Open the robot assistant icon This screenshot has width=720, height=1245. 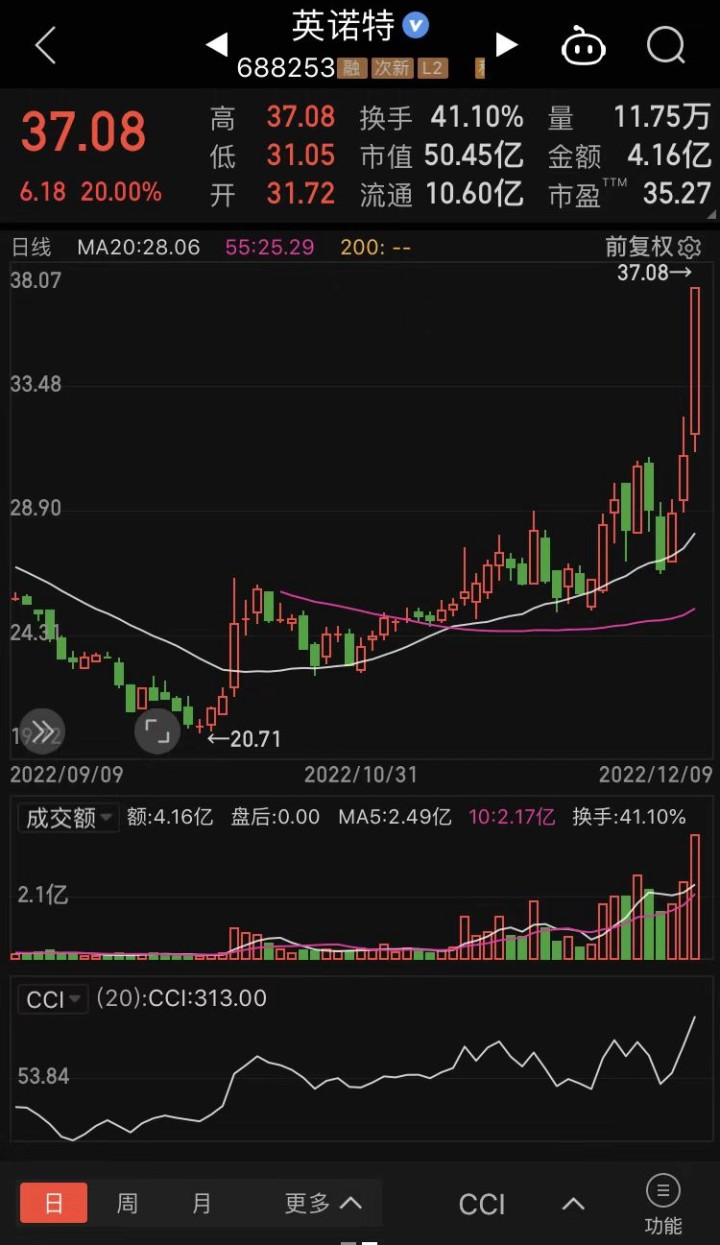584,46
